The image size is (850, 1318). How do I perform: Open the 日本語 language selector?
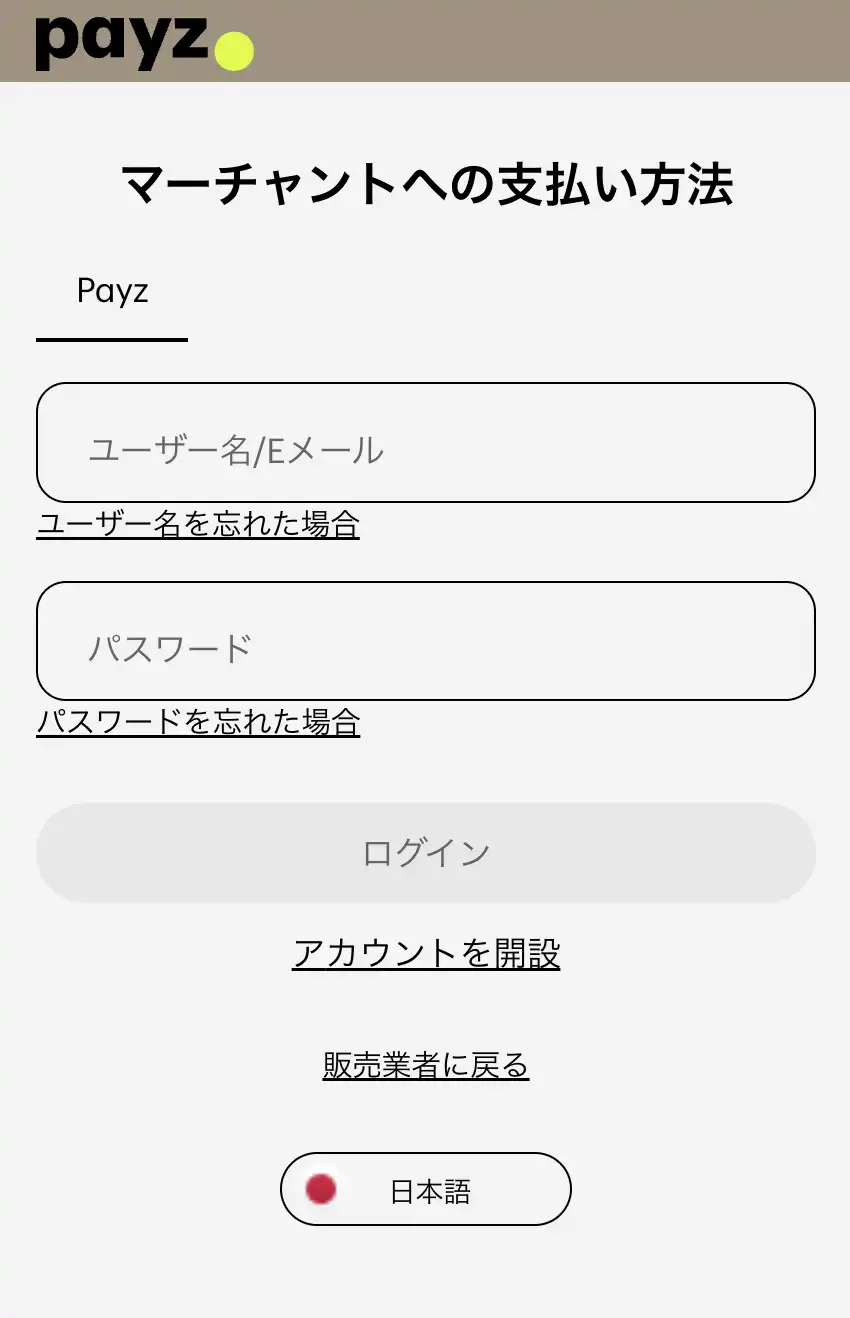[x=426, y=1190]
